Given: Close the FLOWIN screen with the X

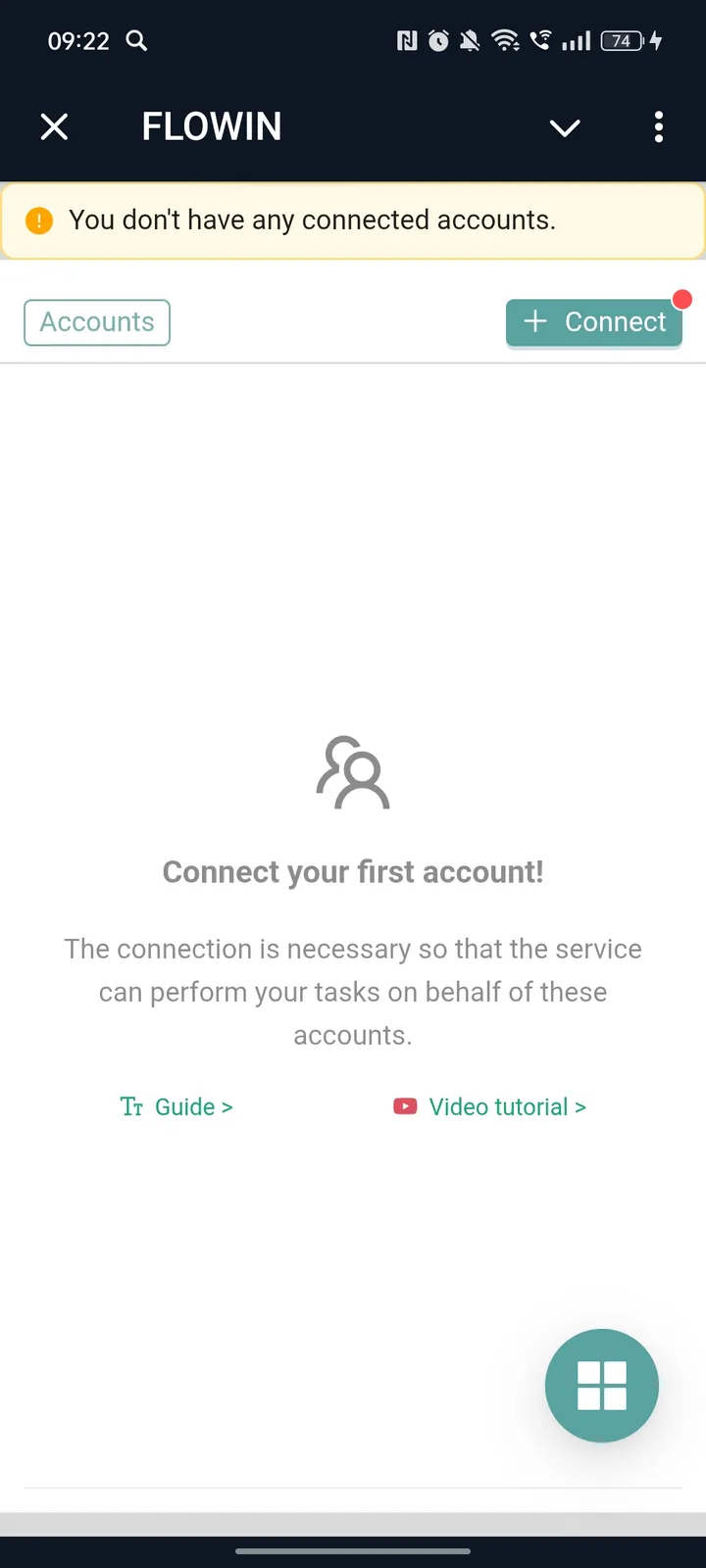Looking at the screenshot, I should [x=54, y=126].
